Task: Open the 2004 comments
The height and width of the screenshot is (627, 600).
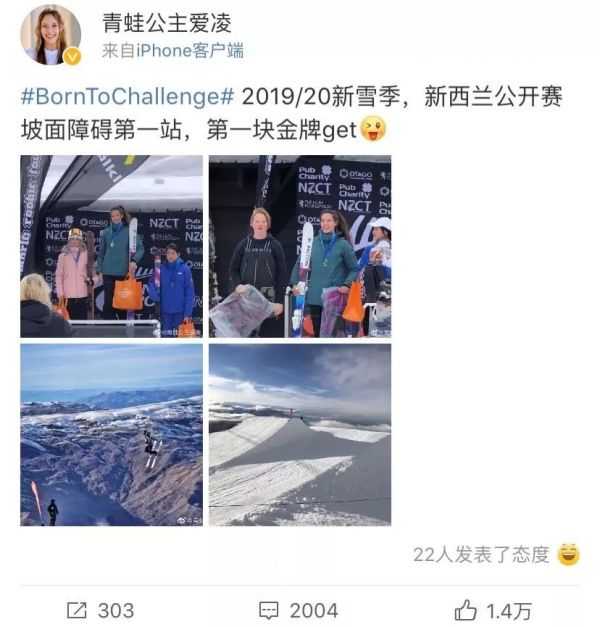Action: click(x=298, y=609)
